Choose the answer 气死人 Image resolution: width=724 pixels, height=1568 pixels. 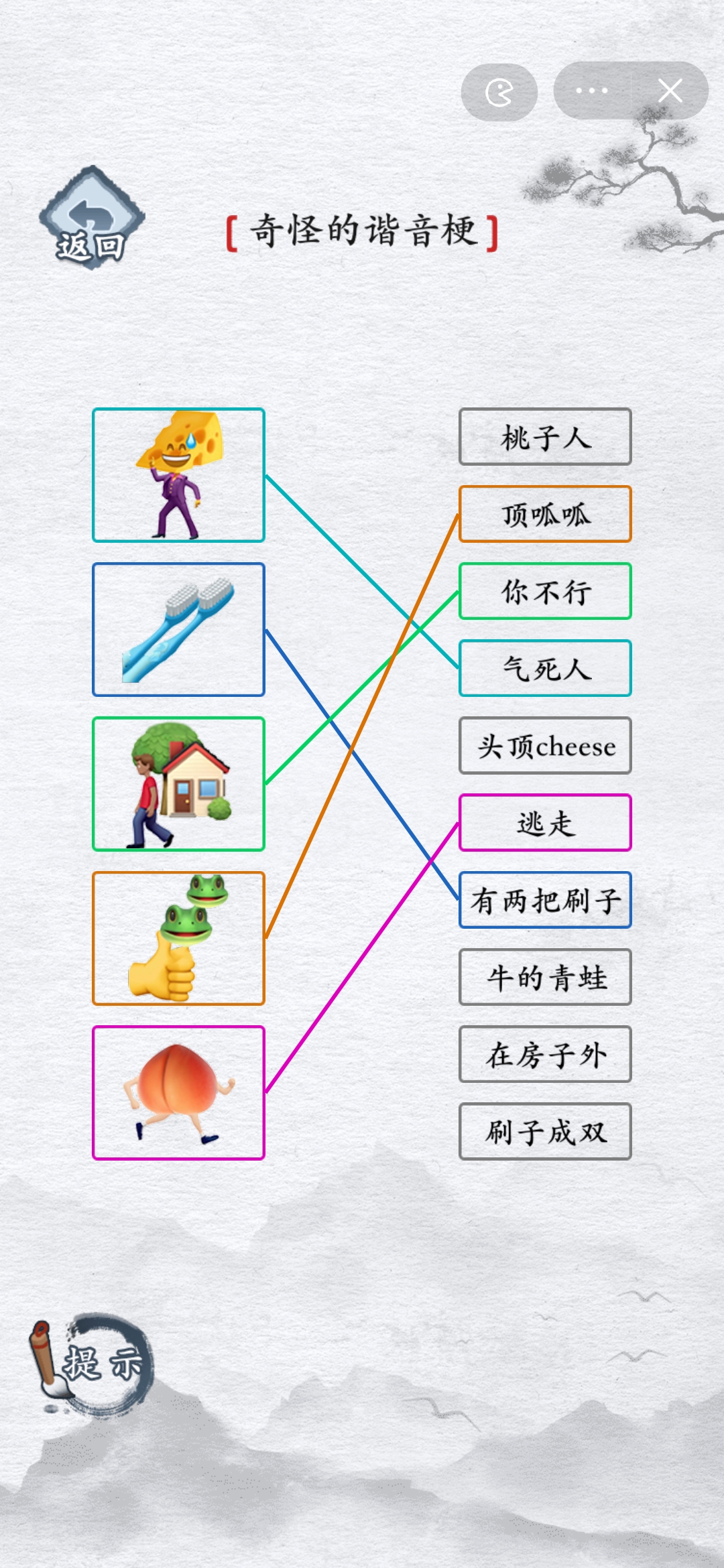[545, 668]
